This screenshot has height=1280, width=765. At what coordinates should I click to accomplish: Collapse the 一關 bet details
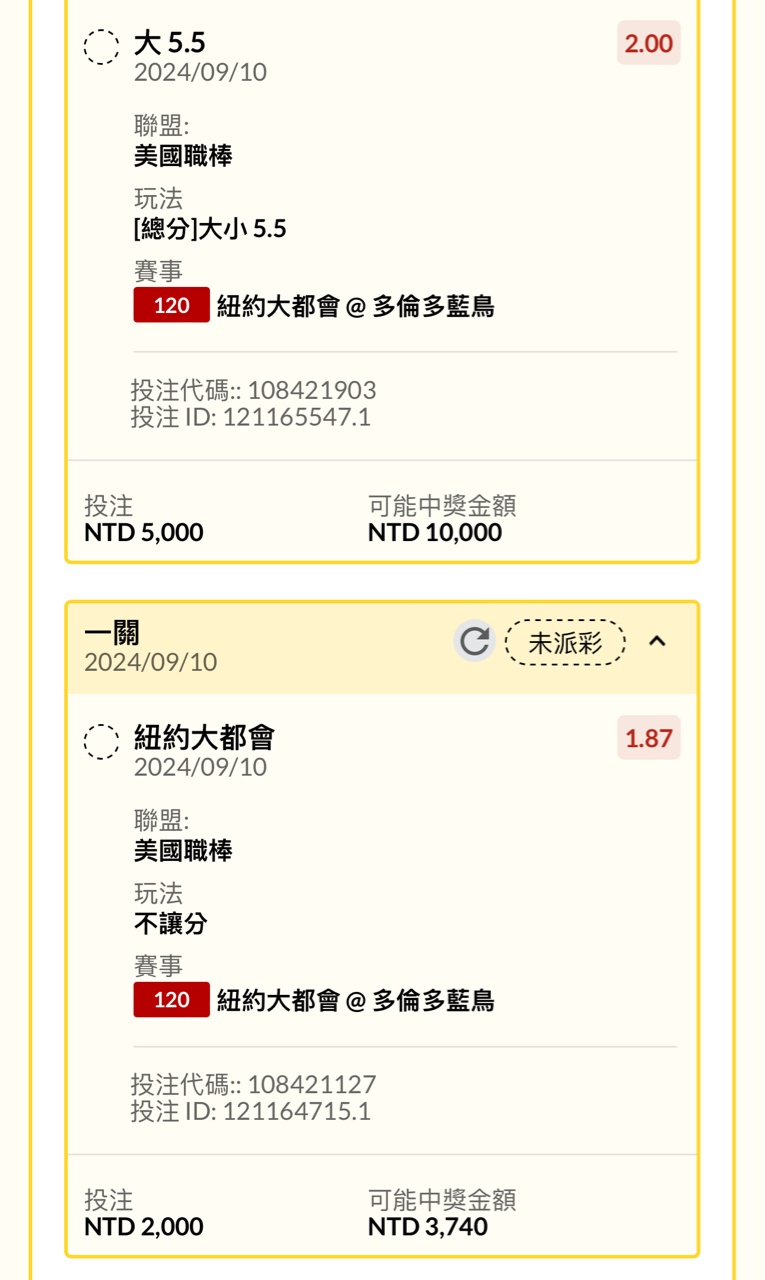click(x=657, y=641)
